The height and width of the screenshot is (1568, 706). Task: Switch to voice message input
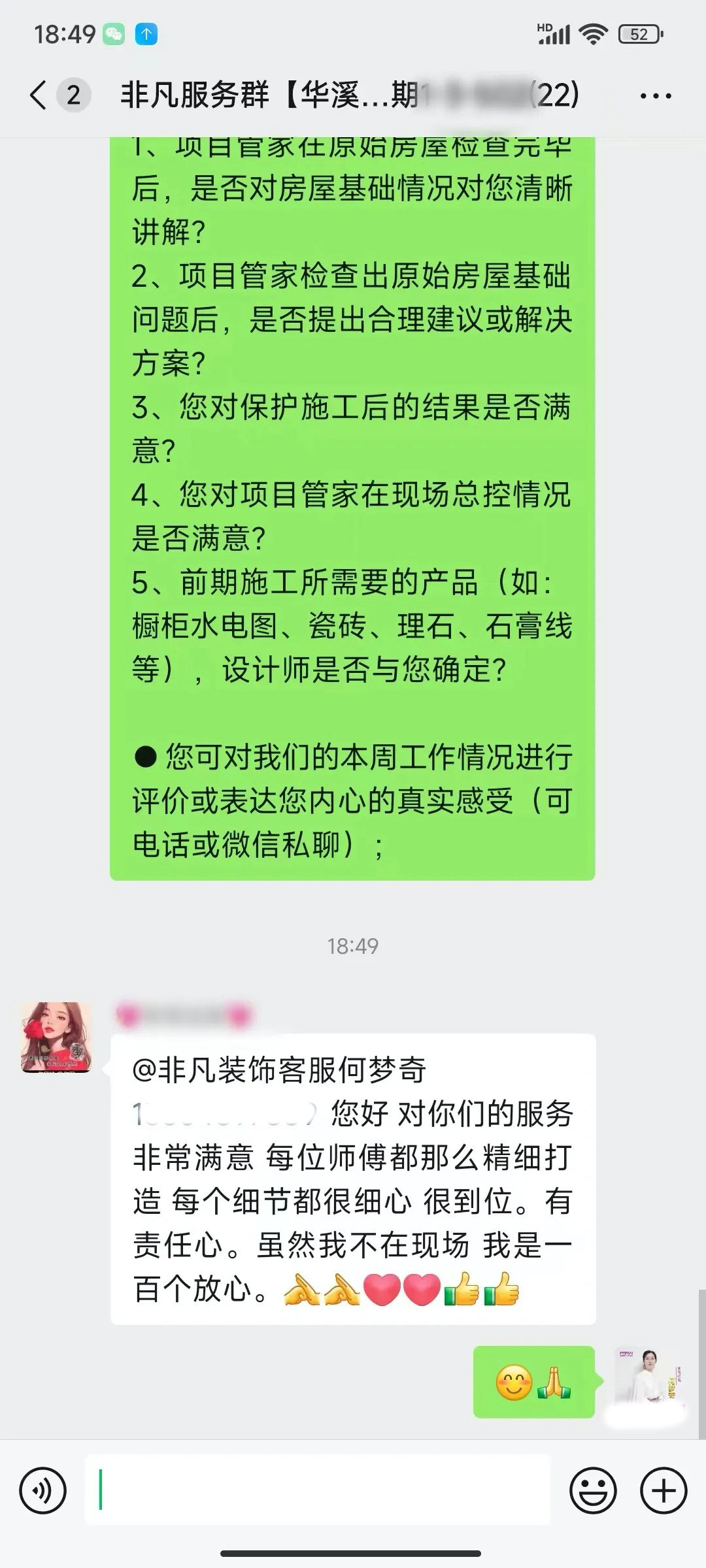(43, 1490)
